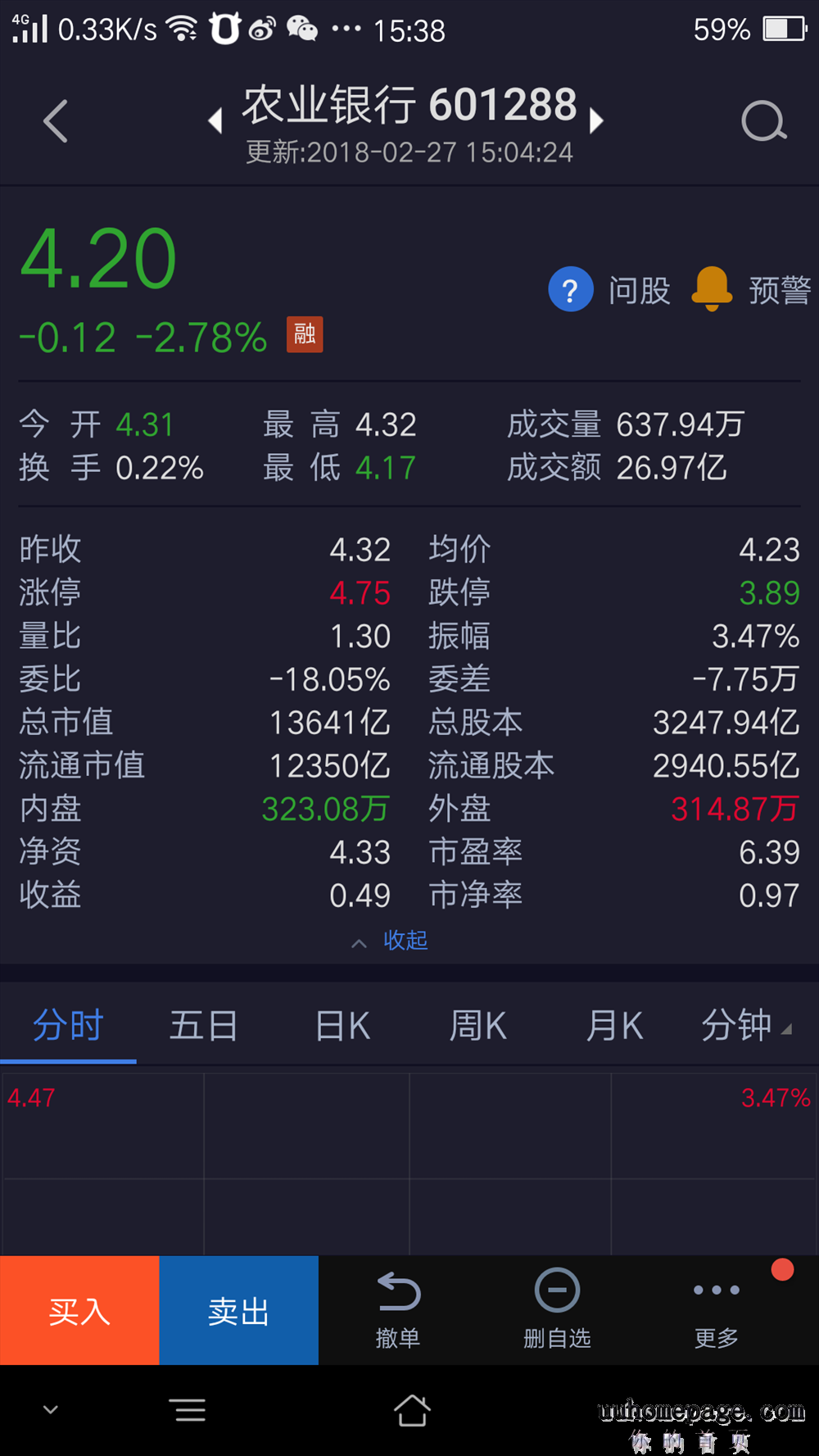Switch to the next stock
The image size is (819, 1456).
[x=596, y=121]
